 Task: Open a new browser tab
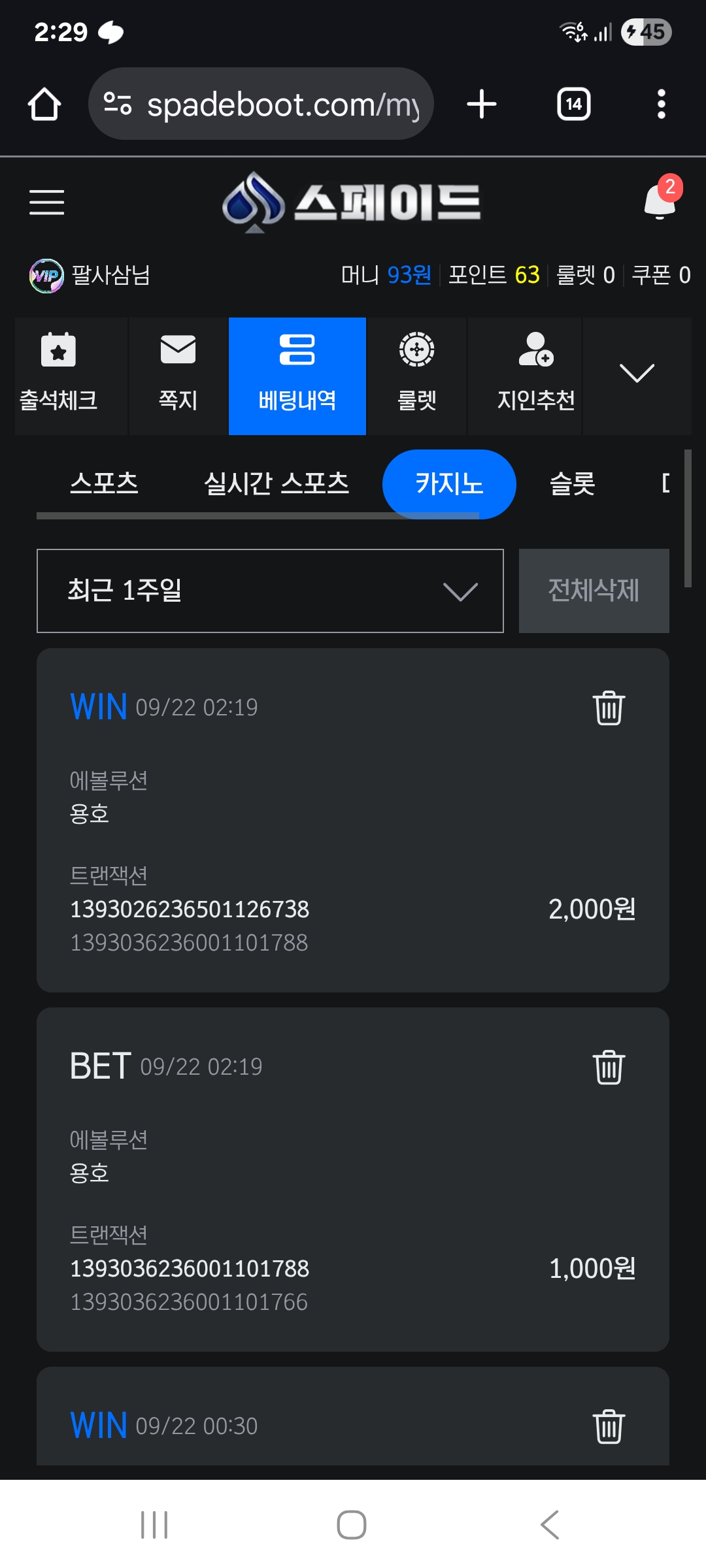tap(482, 105)
